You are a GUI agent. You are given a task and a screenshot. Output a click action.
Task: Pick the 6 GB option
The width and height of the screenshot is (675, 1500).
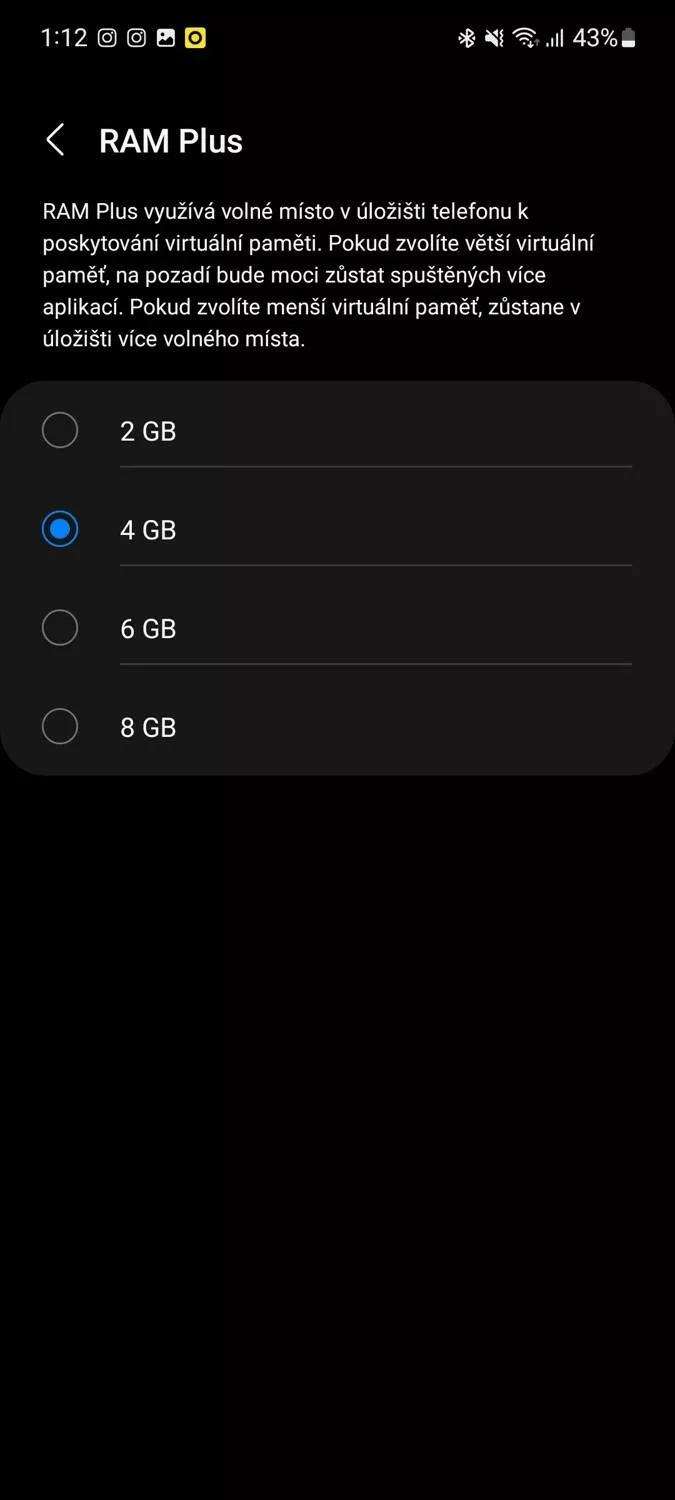(x=337, y=628)
